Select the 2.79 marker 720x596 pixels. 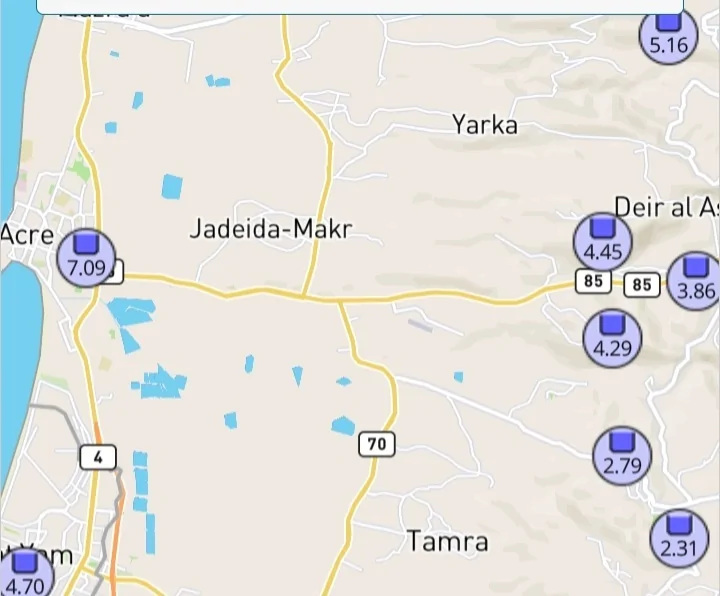click(622, 455)
